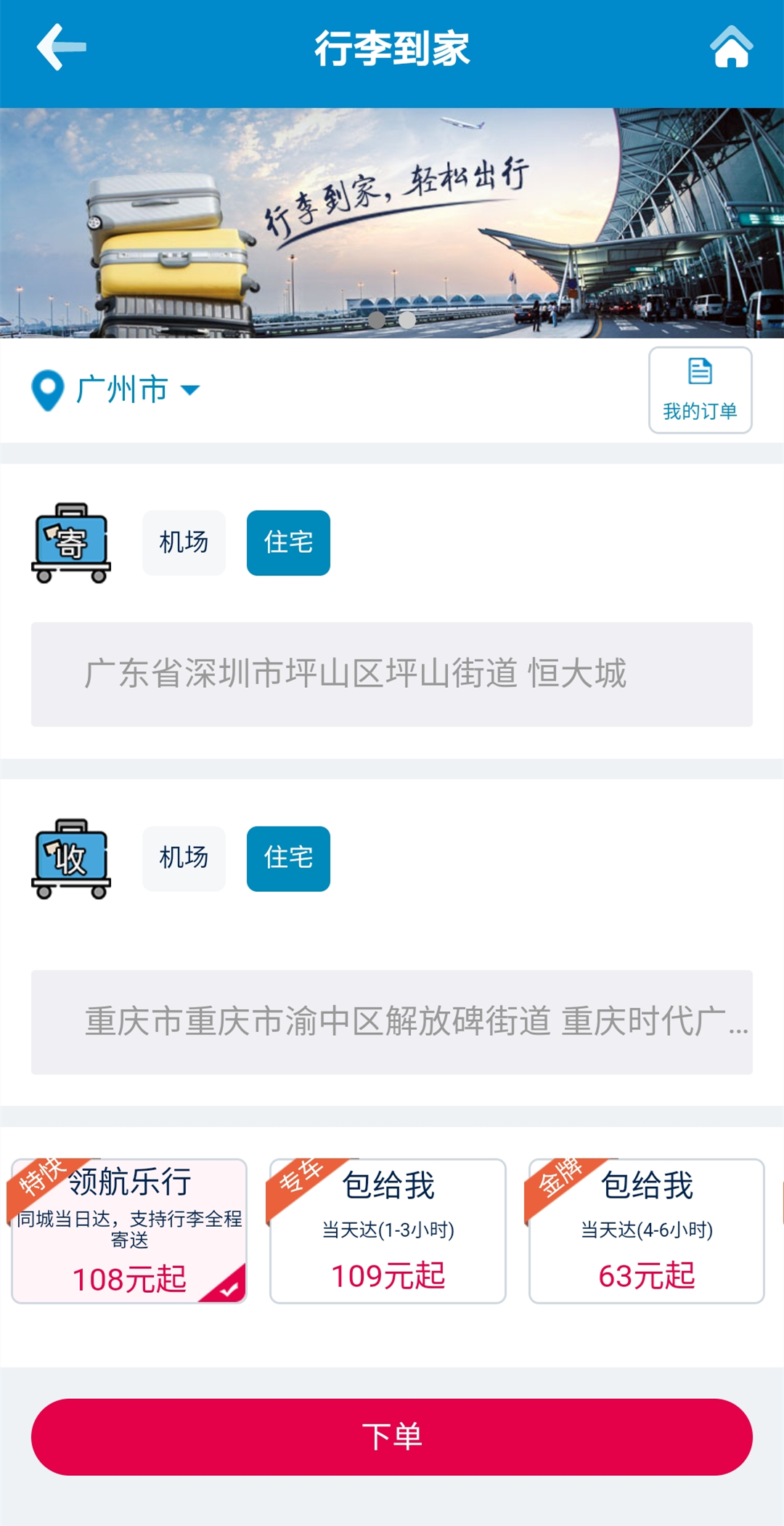Viewport: 784px width, 1526px height.
Task: Open the 广州市 city dropdown
Action: click(x=116, y=390)
